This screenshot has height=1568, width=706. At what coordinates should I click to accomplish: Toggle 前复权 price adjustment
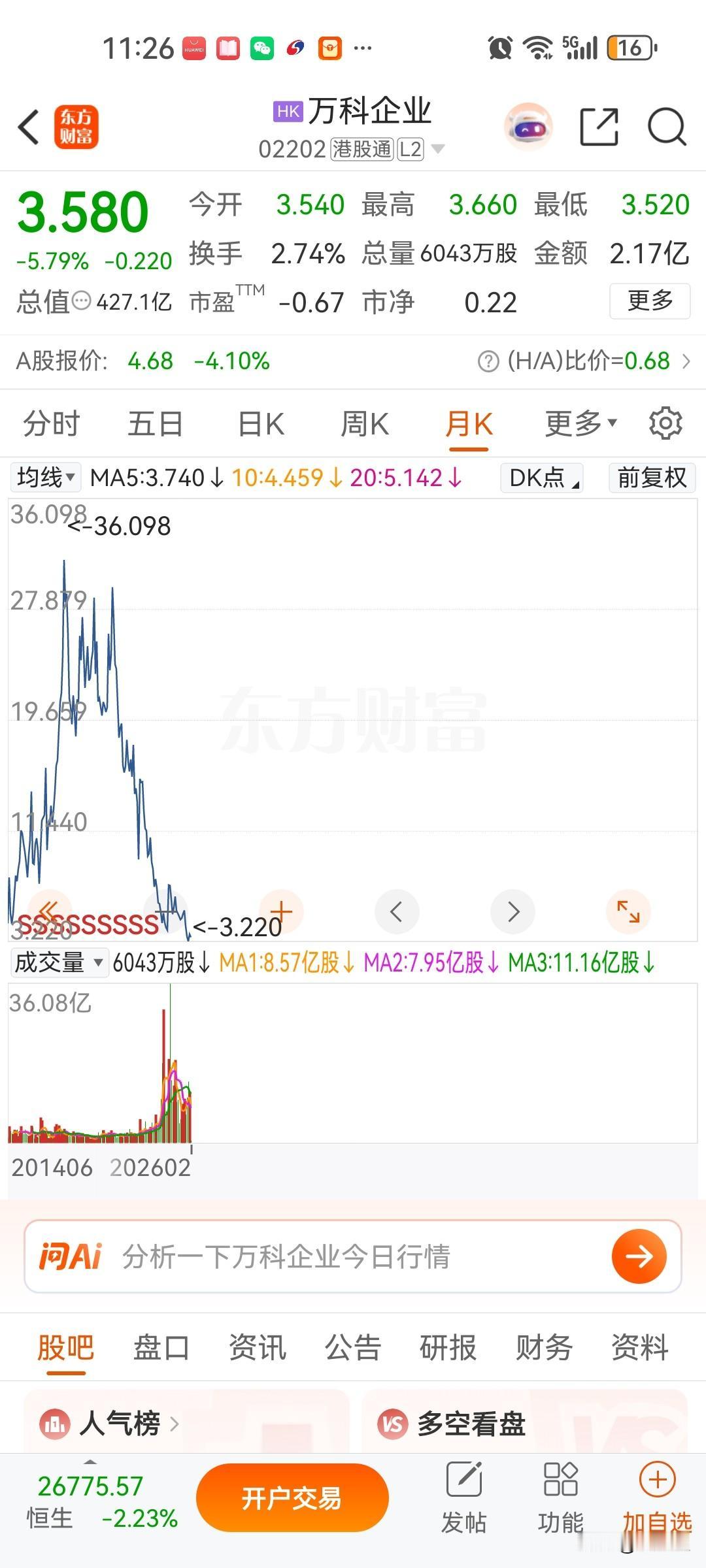click(x=650, y=478)
